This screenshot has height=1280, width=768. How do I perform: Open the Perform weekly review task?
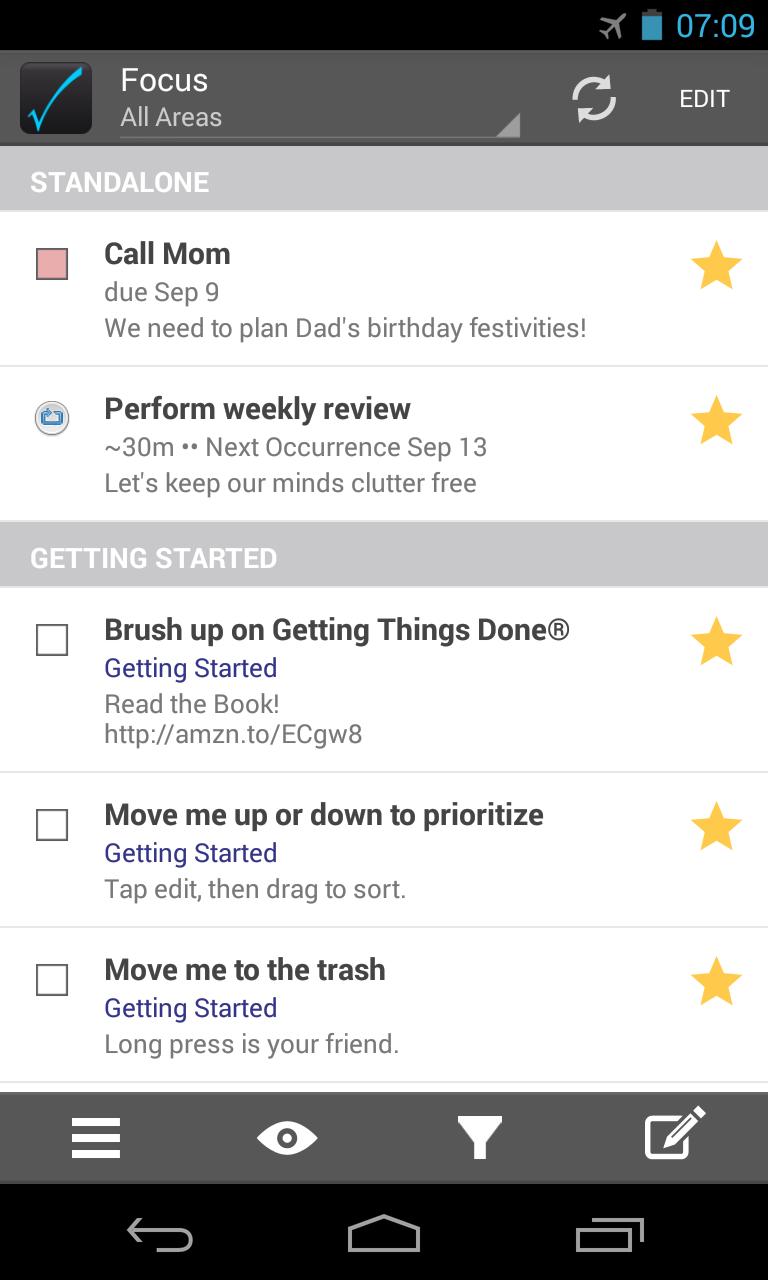[x=300, y=444]
